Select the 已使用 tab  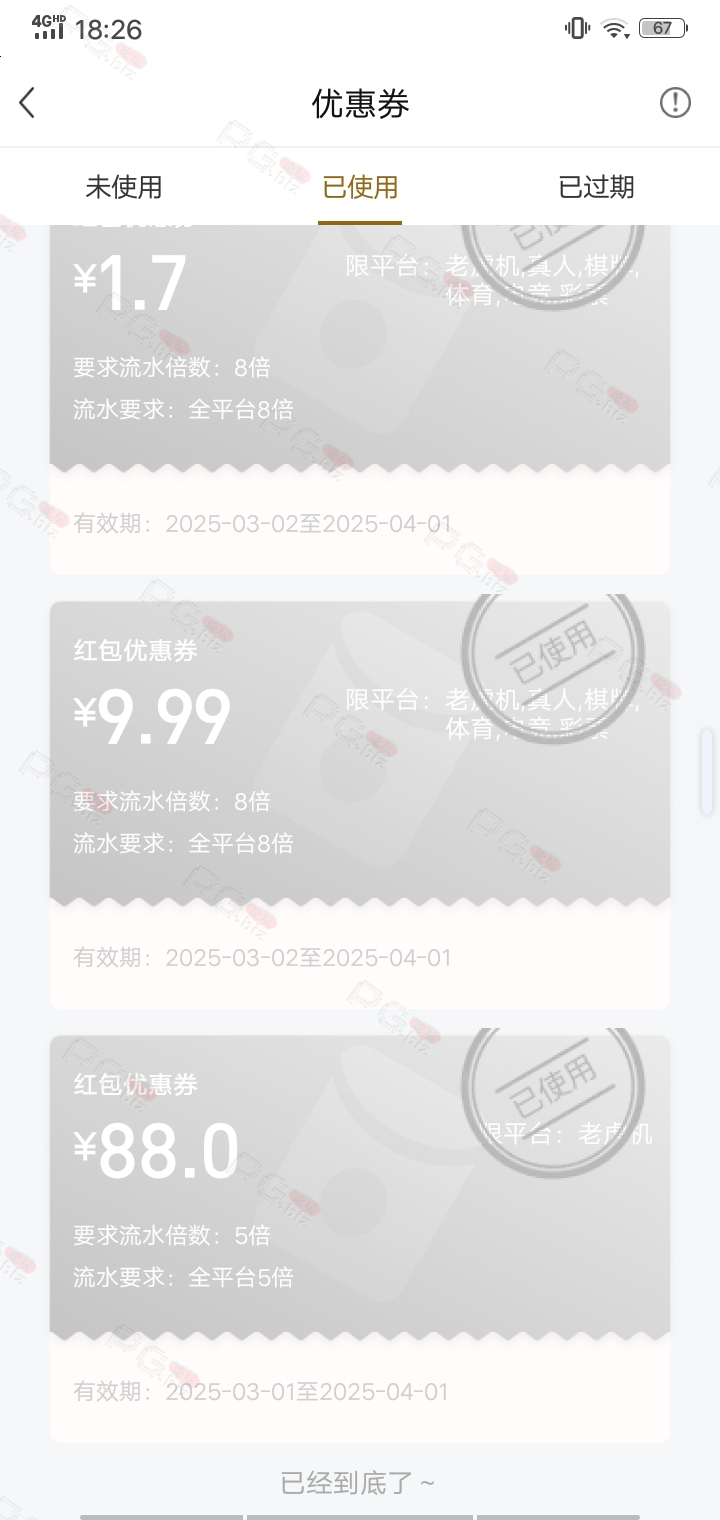360,187
